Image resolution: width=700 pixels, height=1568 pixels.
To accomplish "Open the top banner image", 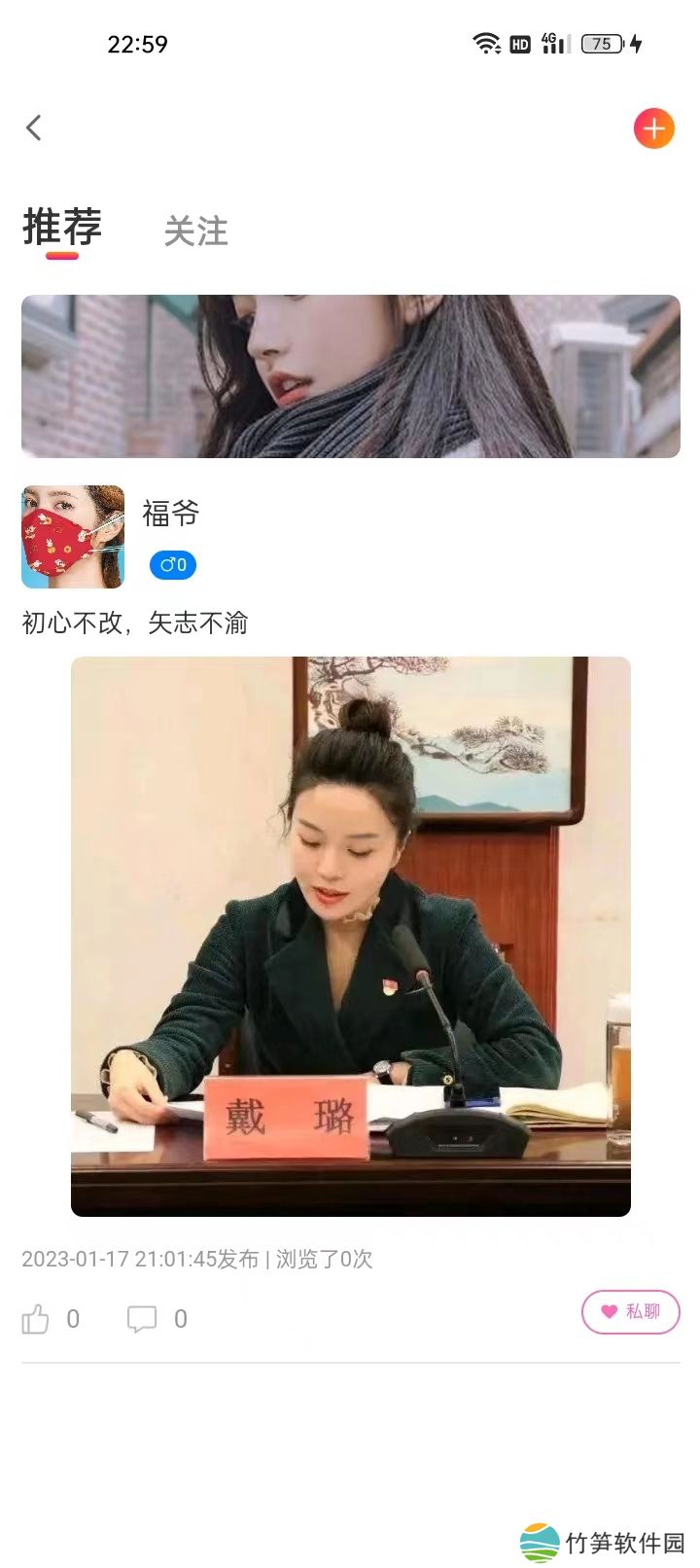I will point(350,376).
